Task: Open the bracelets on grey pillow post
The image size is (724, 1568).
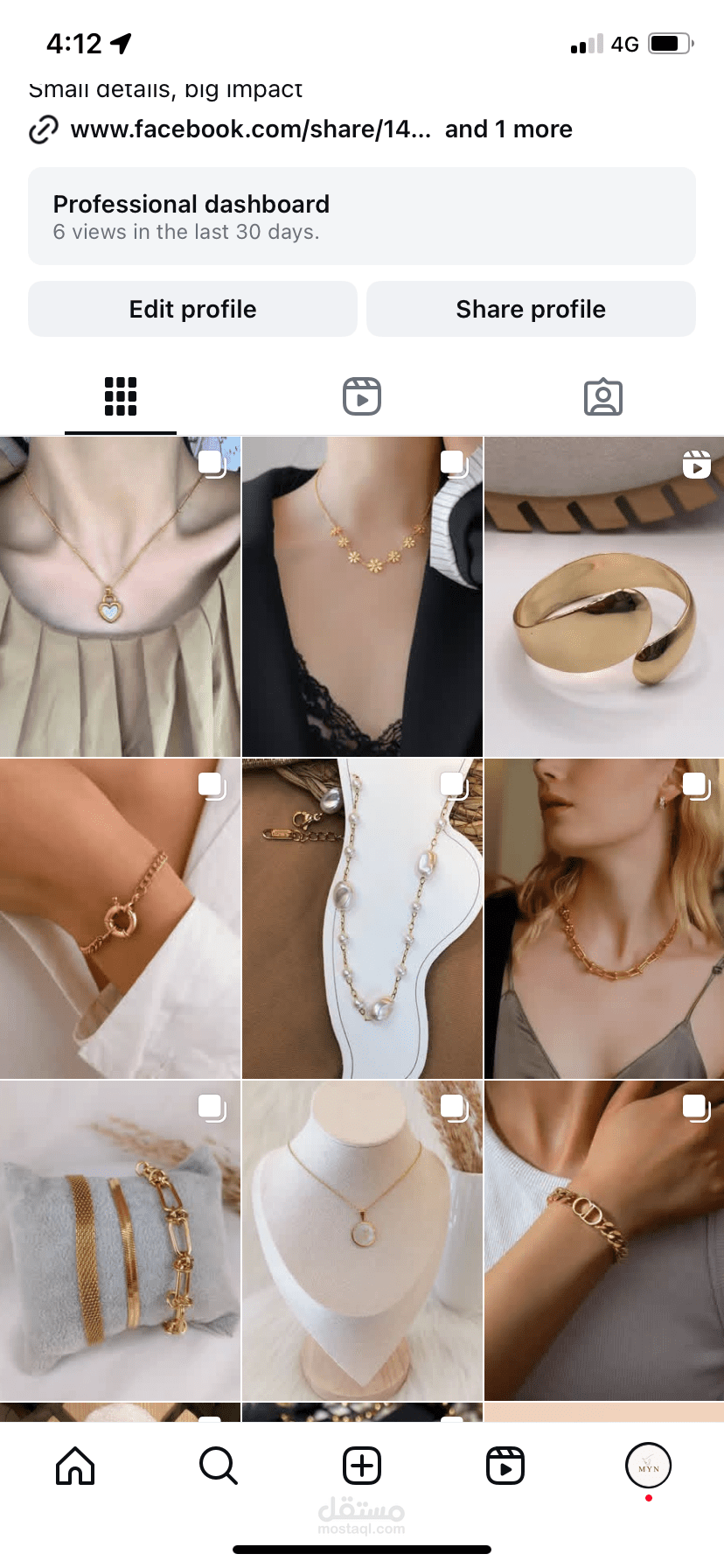Action: (x=120, y=1241)
